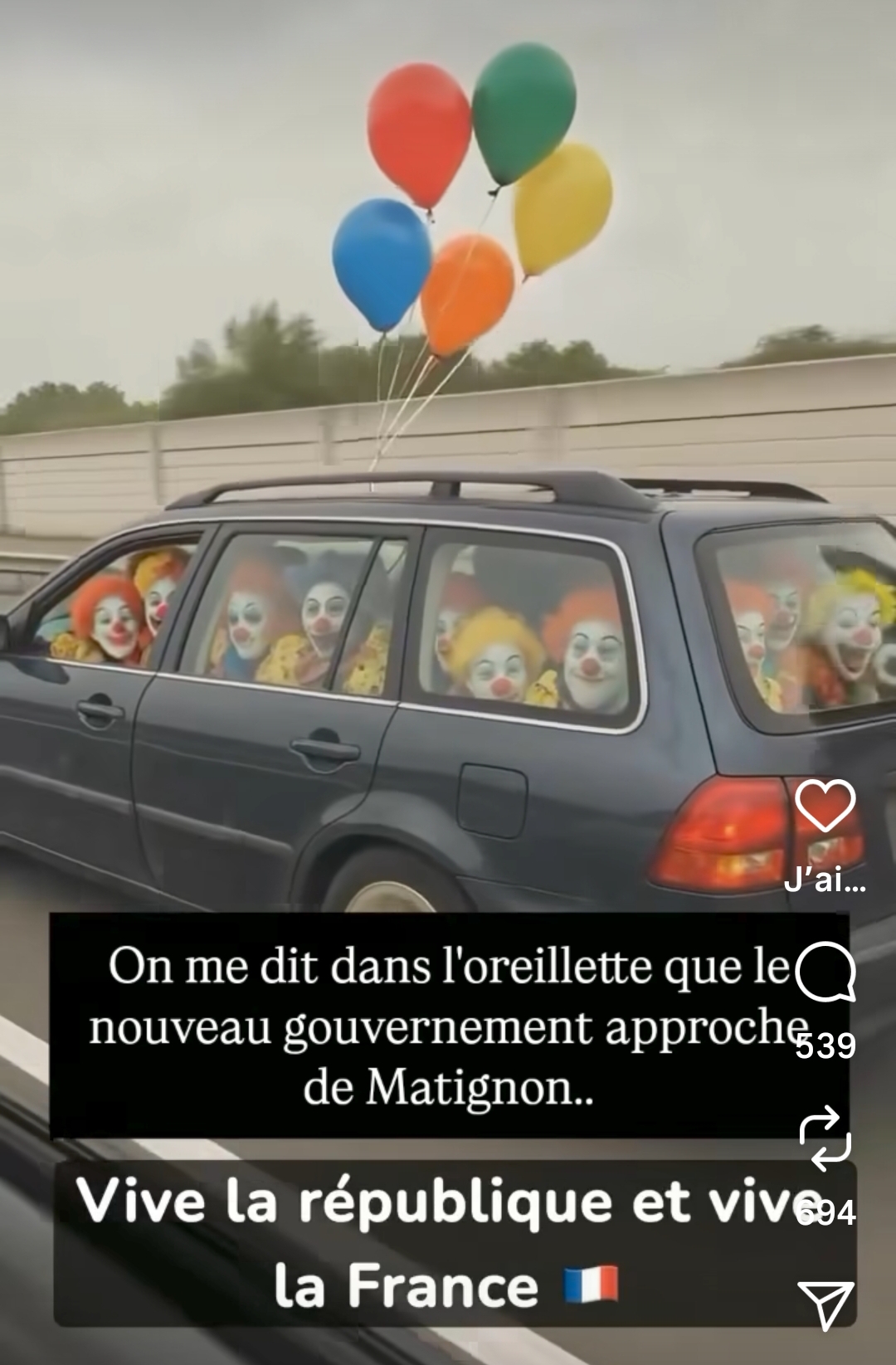The image size is (896, 1365).
Task: Like this reel with the heart
Action: [x=825, y=806]
